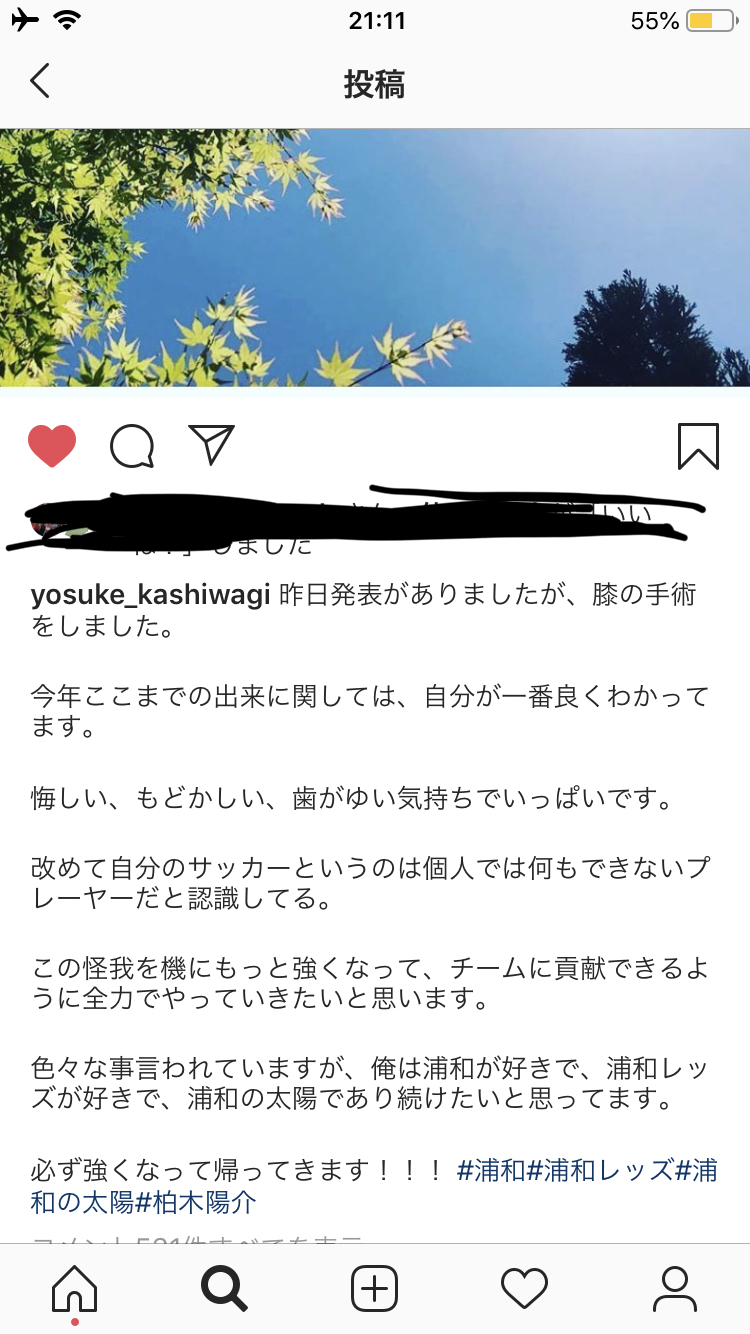This screenshot has height=1334, width=750.
Task: Open comments with the speech bubble icon
Action: [132, 446]
